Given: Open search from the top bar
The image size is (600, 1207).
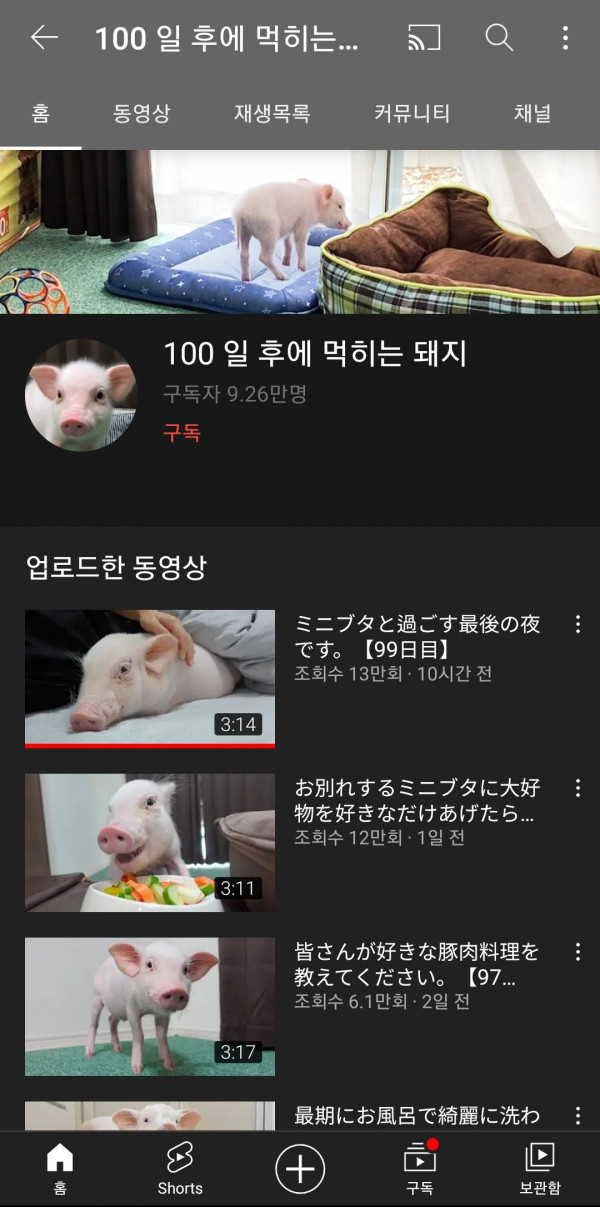Looking at the screenshot, I should click(499, 39).
